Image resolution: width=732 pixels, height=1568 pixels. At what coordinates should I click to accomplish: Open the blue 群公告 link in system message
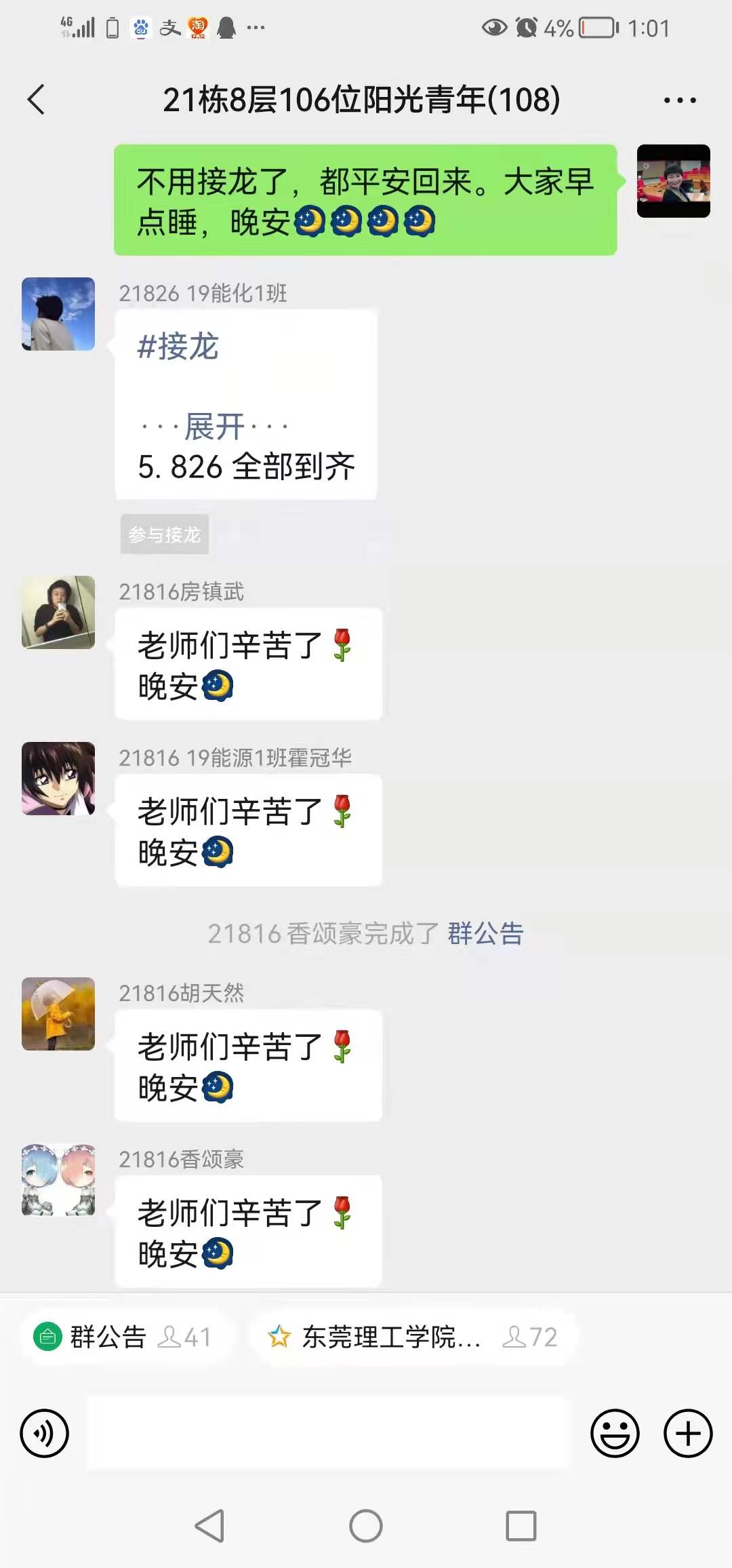pyautogui.click(x=485, y=933)
